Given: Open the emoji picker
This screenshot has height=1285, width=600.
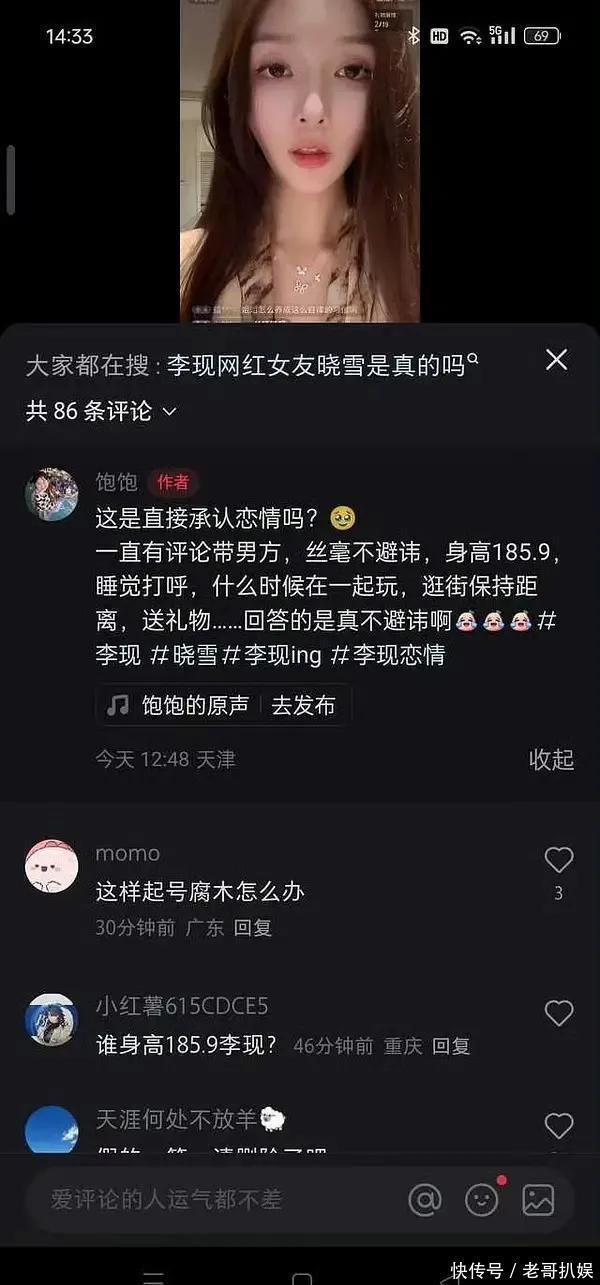Looking at the screenshot, I should [x=482, y=1199].
